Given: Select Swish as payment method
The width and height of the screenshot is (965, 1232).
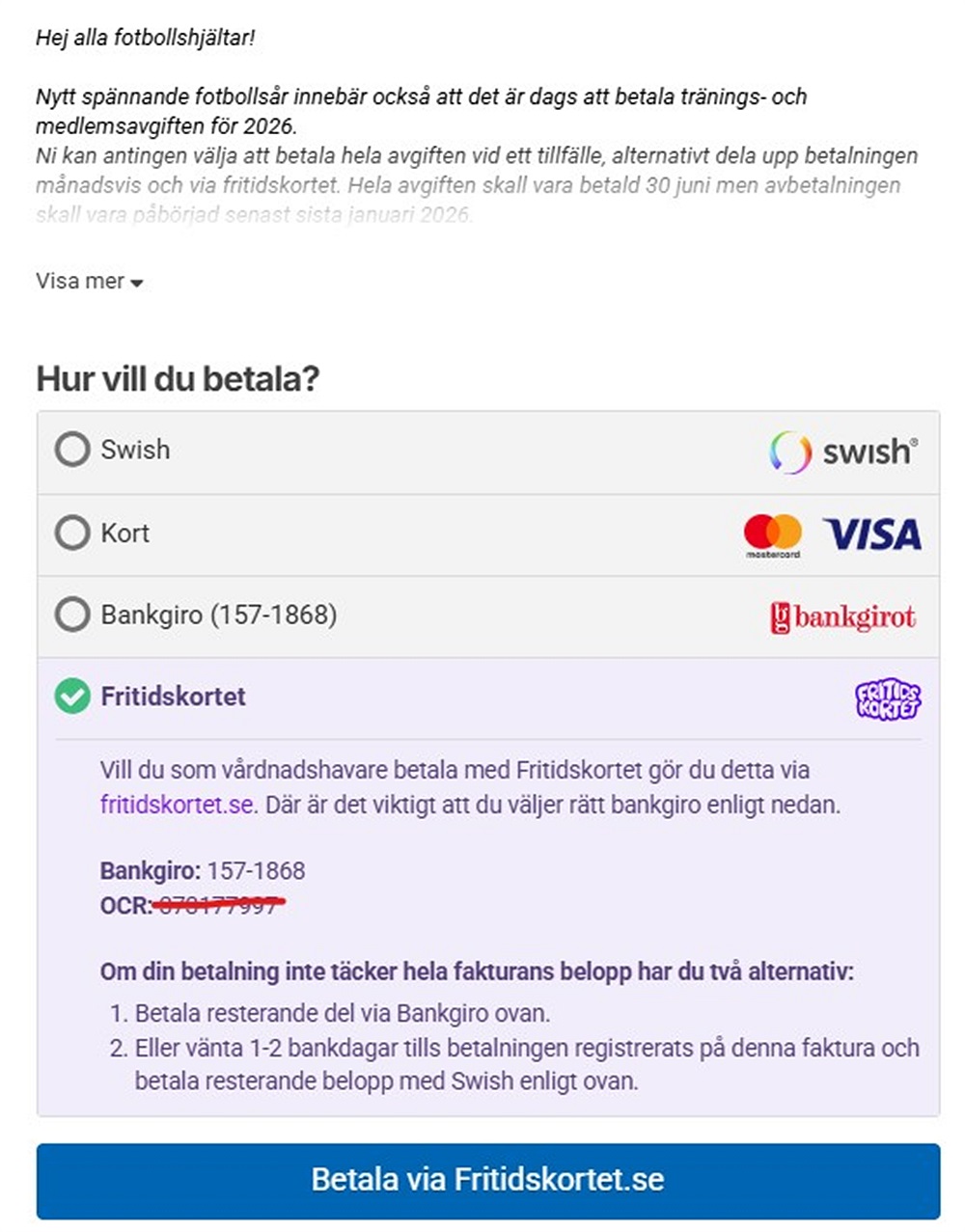Looking at the screenshot, I should point(72,450).
